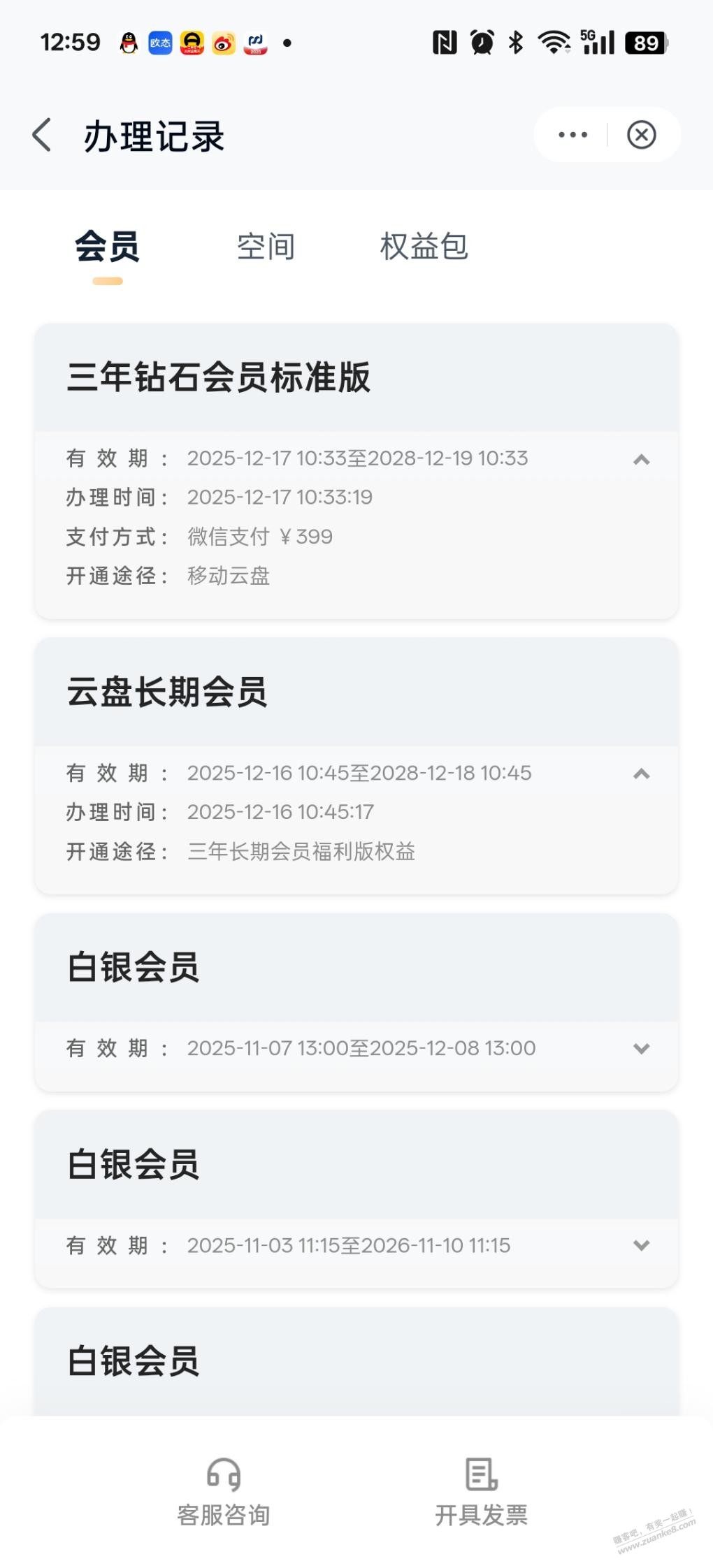
Task: Expand 白银会员 valid until 2026-11-10
Action: pyautogui.click(x=641, y=1246)
